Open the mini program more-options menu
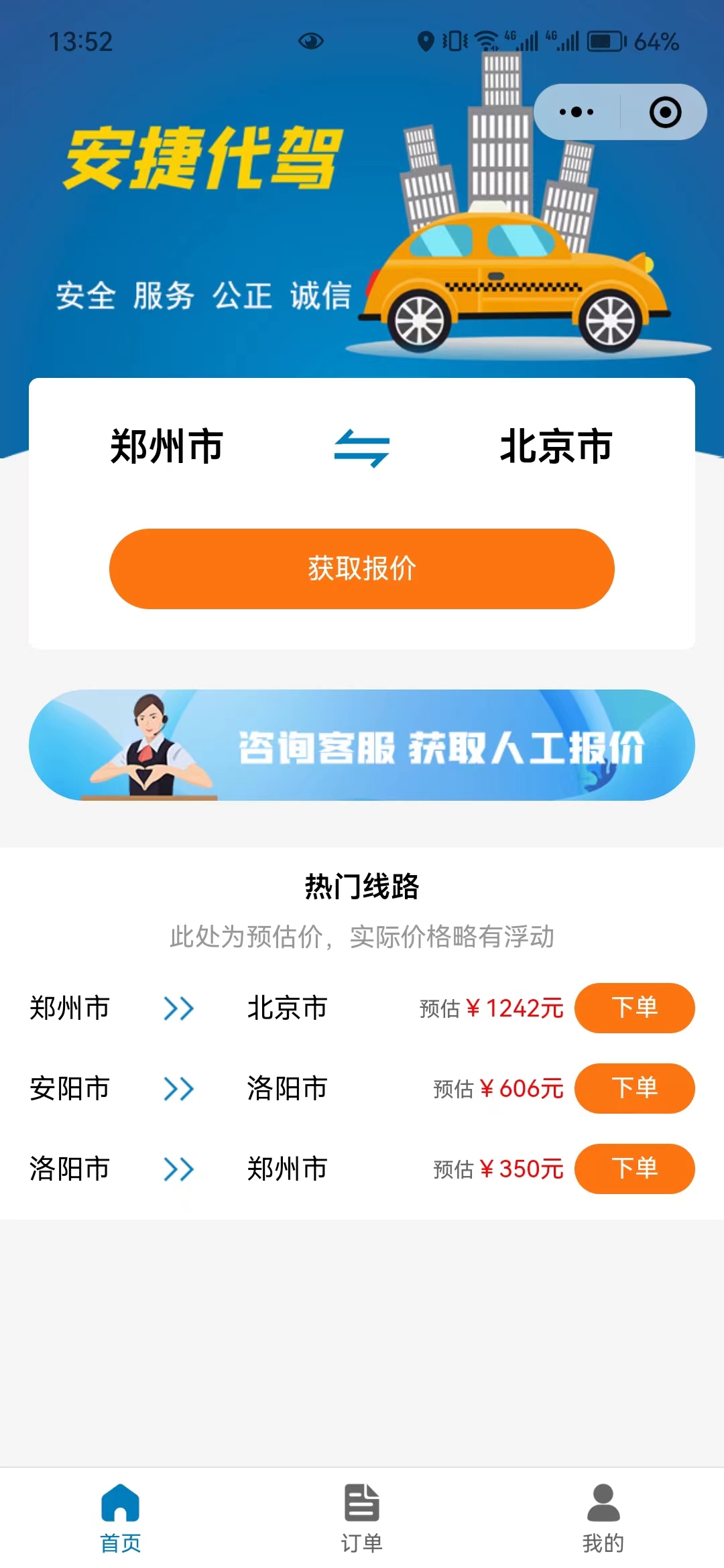 coord(577,112)
